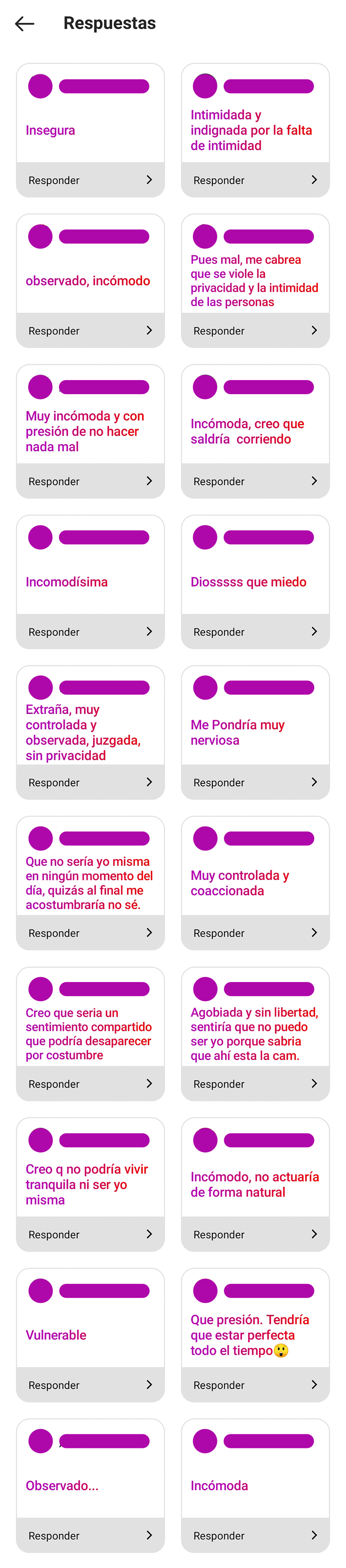Respond to the answer starting "Pues mal, me cabrea"
Image resolution: width=346 pixels, height=1568 pixels.
pyautogui.click(x=255, y=331)
